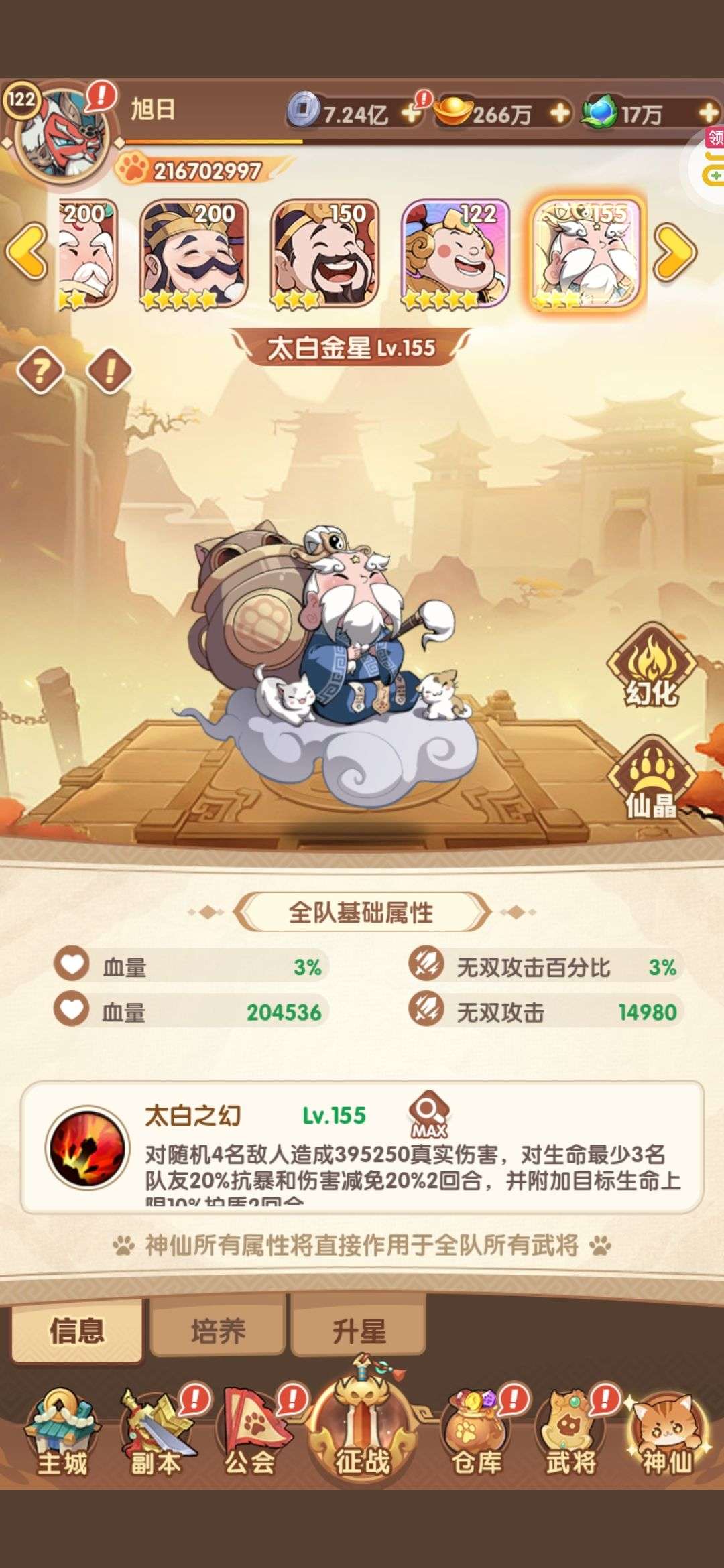
Task: Show previous deities with left arrow
Action: (x=27, y=251)
